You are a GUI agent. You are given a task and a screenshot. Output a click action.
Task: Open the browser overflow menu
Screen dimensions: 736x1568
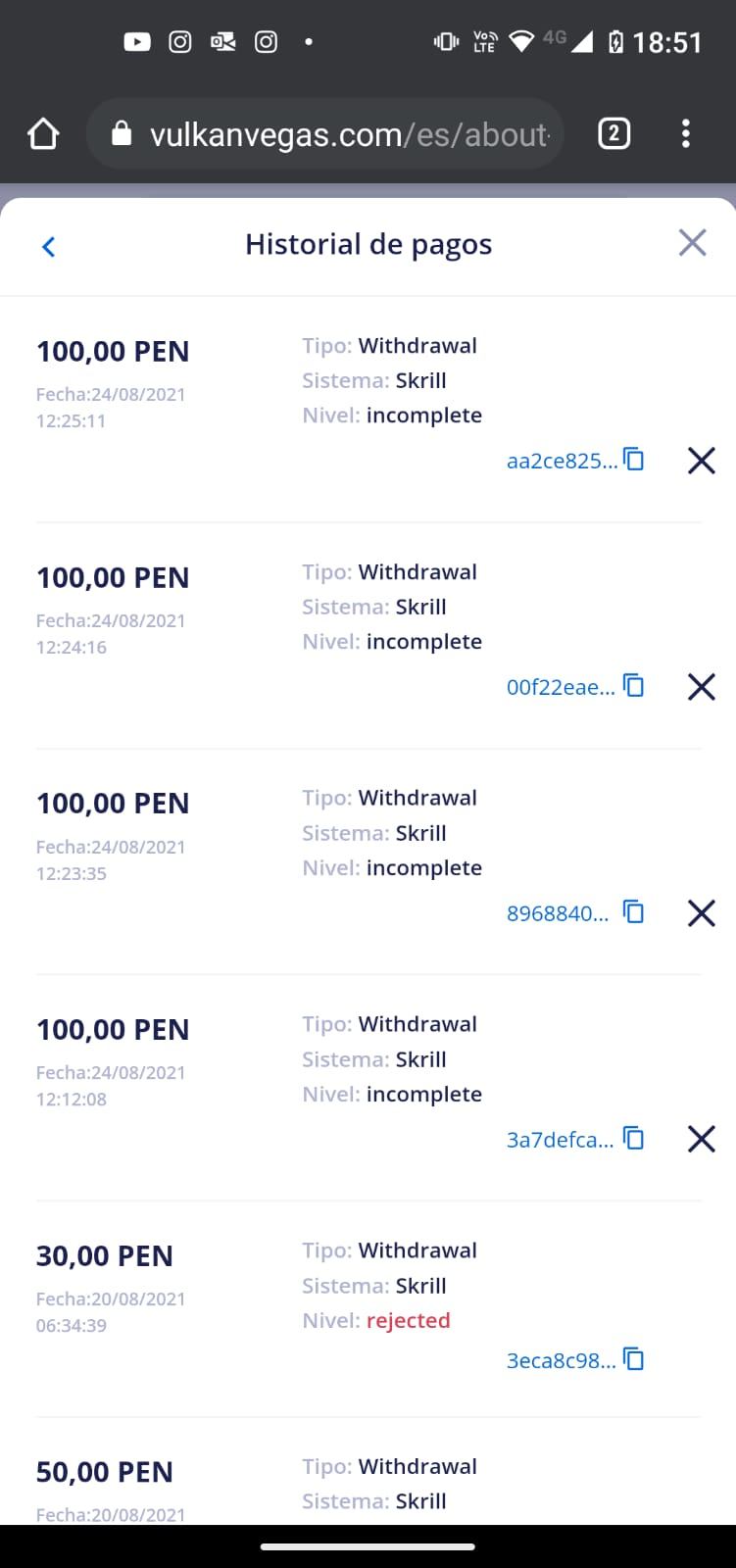[x=685, y=133]
